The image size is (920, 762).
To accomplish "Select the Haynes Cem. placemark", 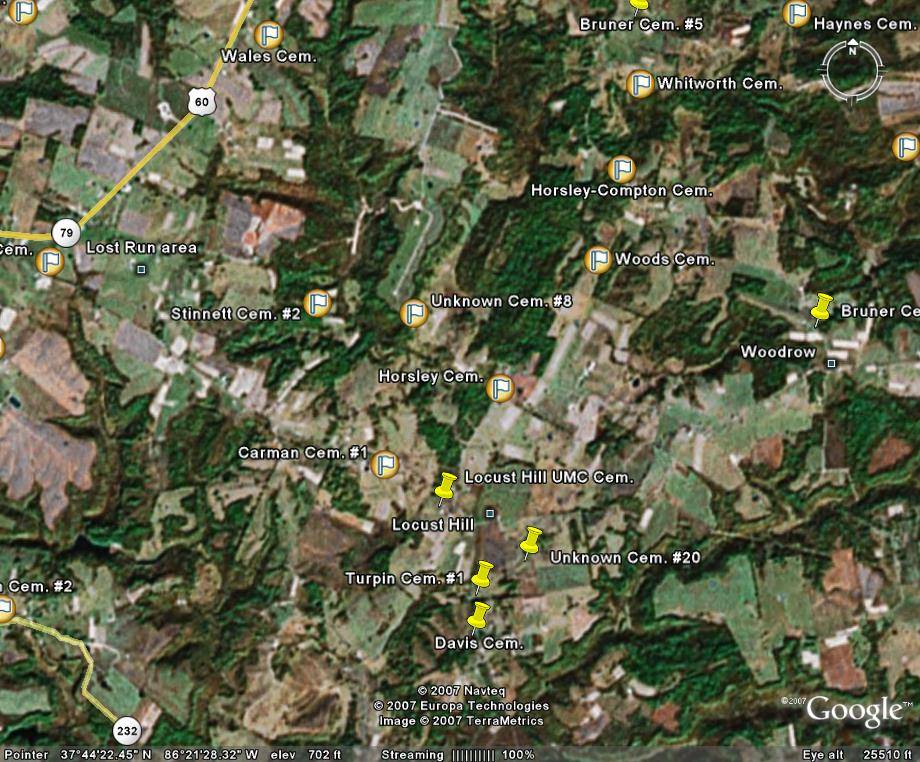I will pyautogui.click(x=796, y=14).
